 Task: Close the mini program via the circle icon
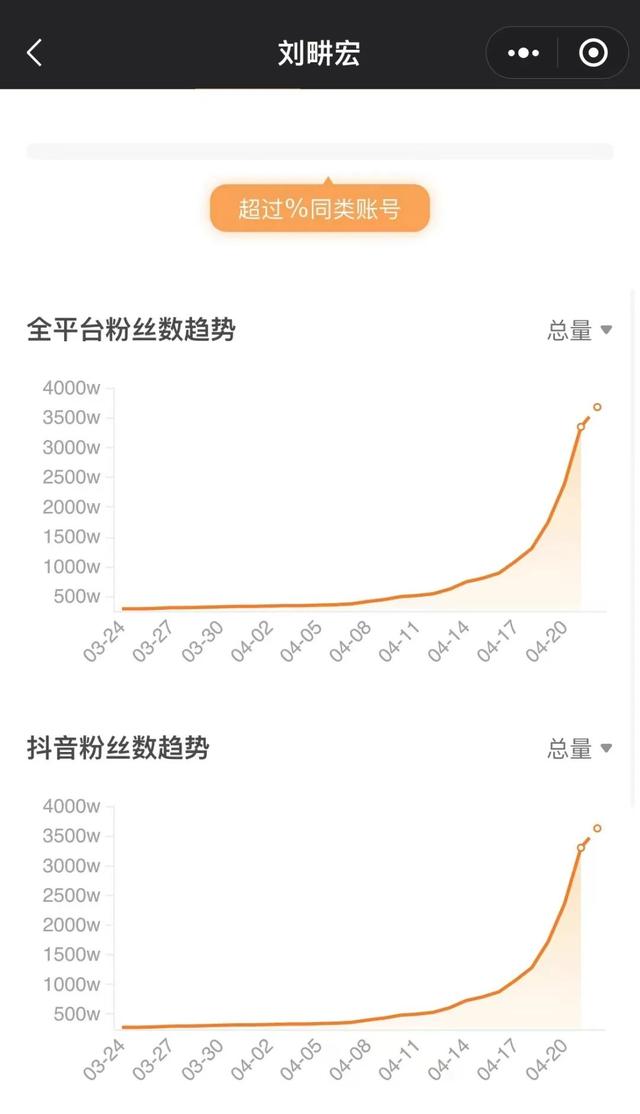click(593, 53)
